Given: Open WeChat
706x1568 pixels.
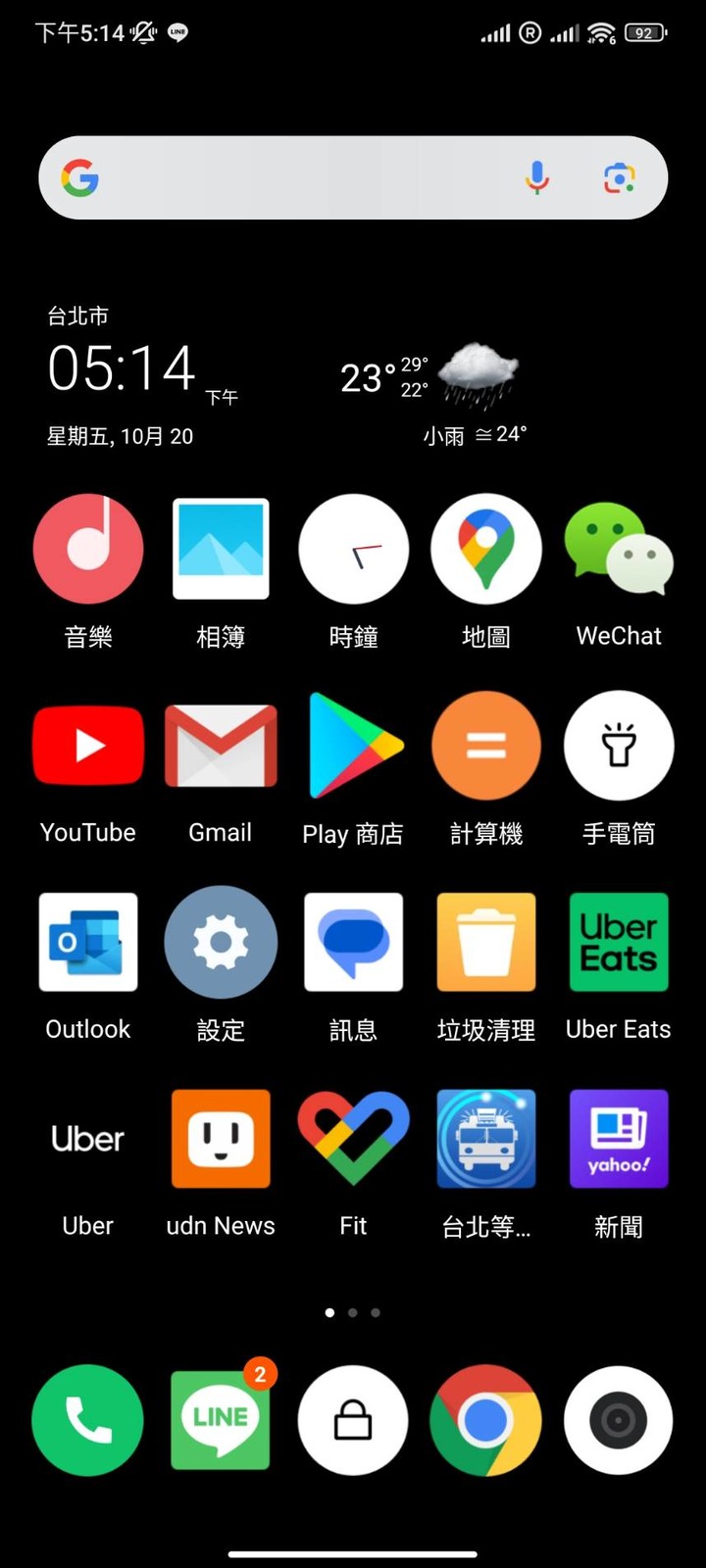Looking at the screenshot, I should (x=619, y=549).
